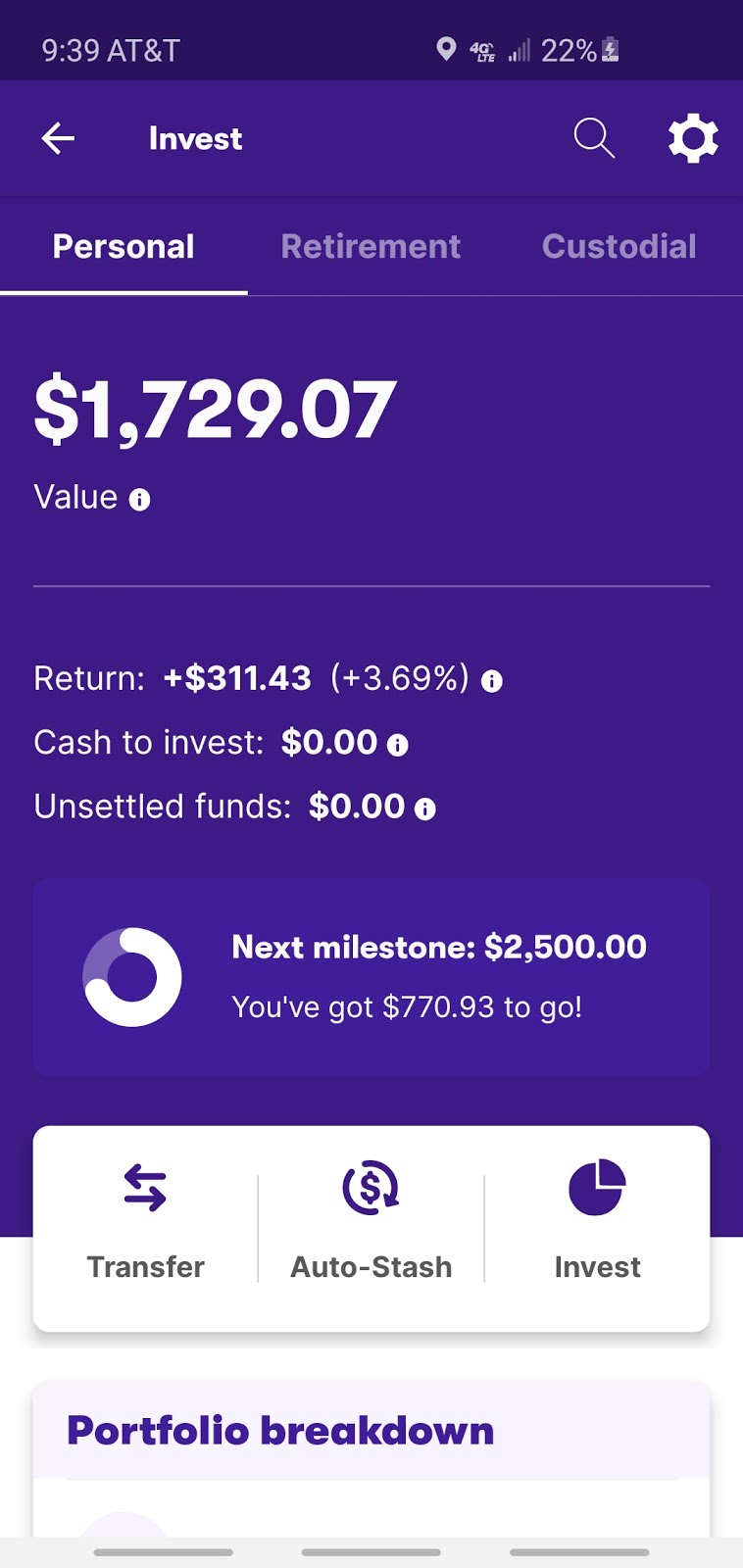The width and height of the screenshot is (743, 1568).
Task: Open info icon for Cash to invest
Action: coord(397,745)
